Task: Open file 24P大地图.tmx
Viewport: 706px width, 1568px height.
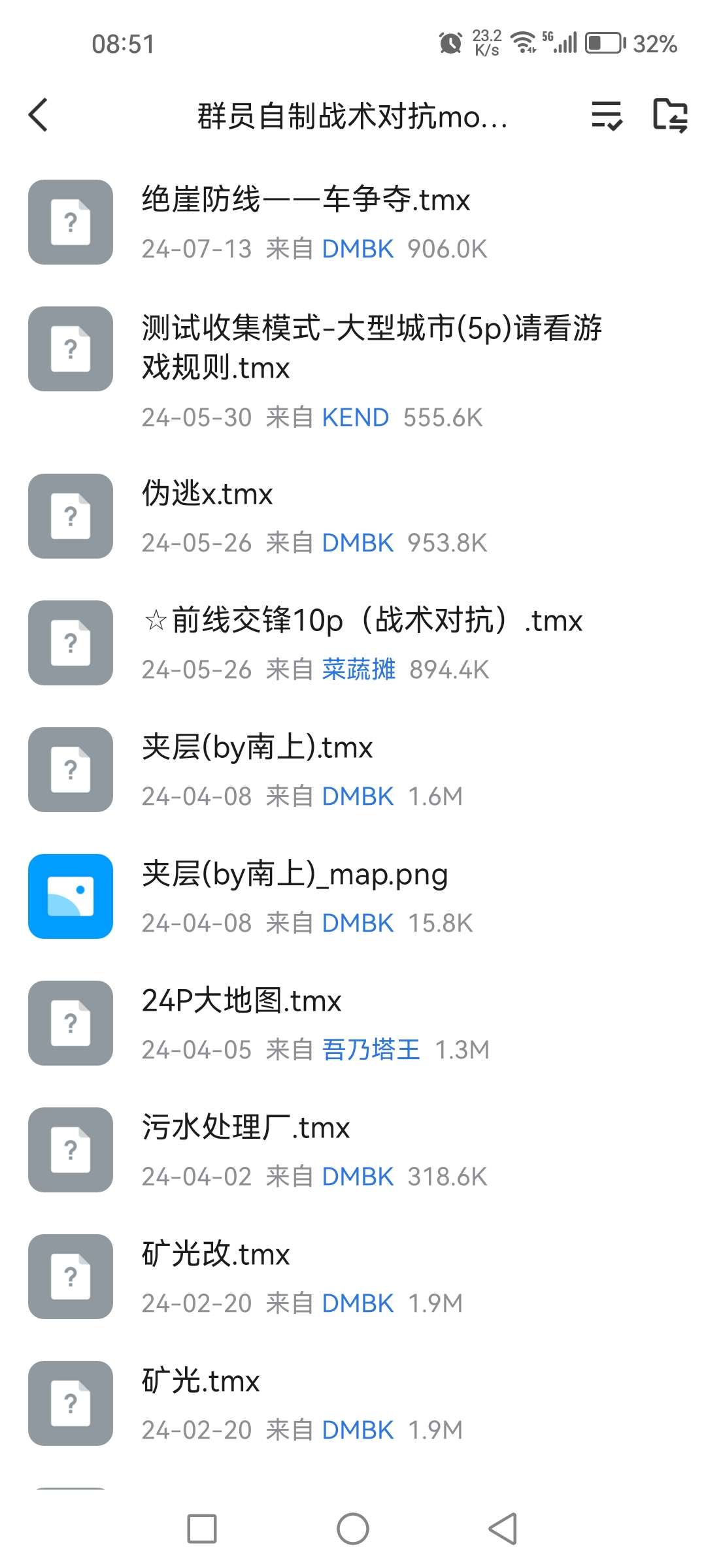Action: tap(353, 1023)
